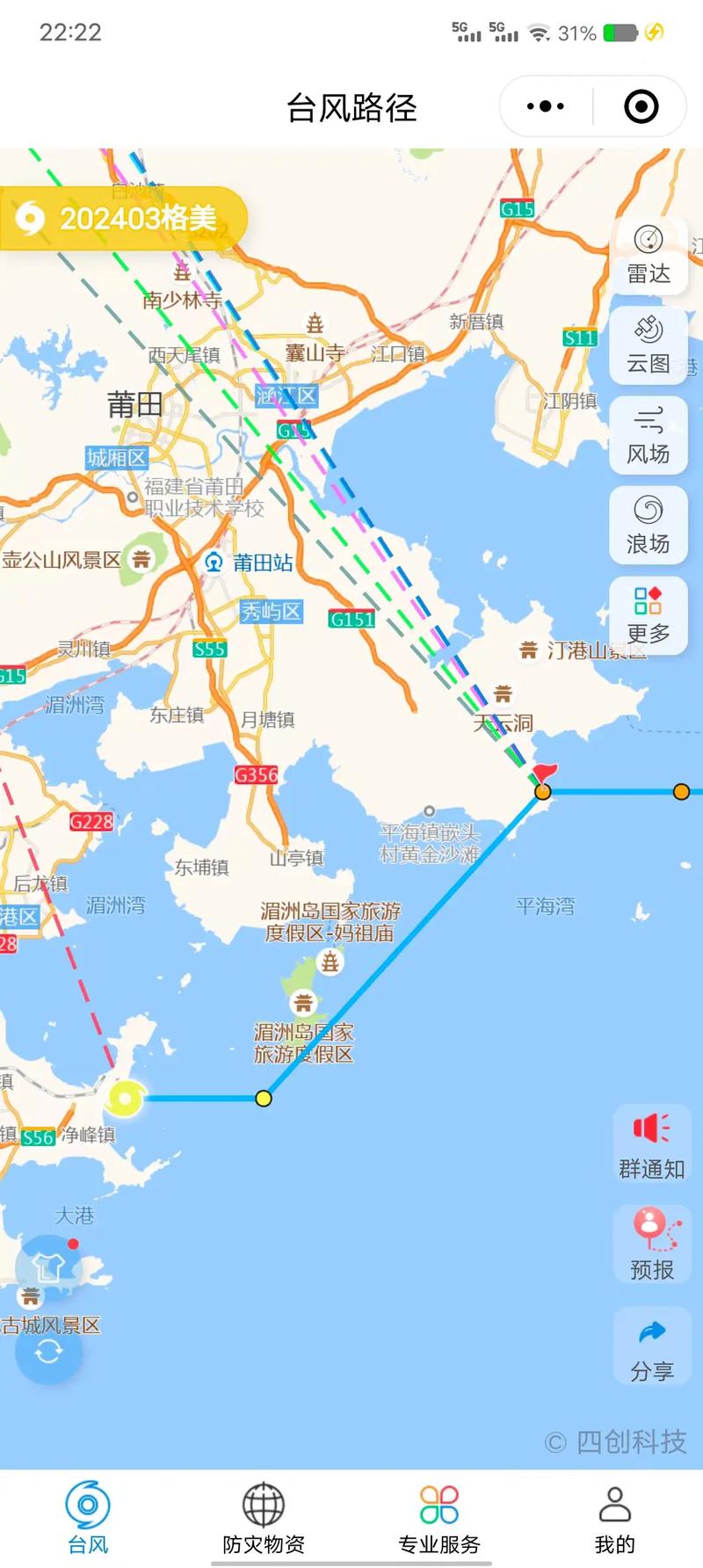This screenshot has width=703, height=1568.
Task: Tap 分享 to share typhoon path
Action: [x=651, y=1347]
